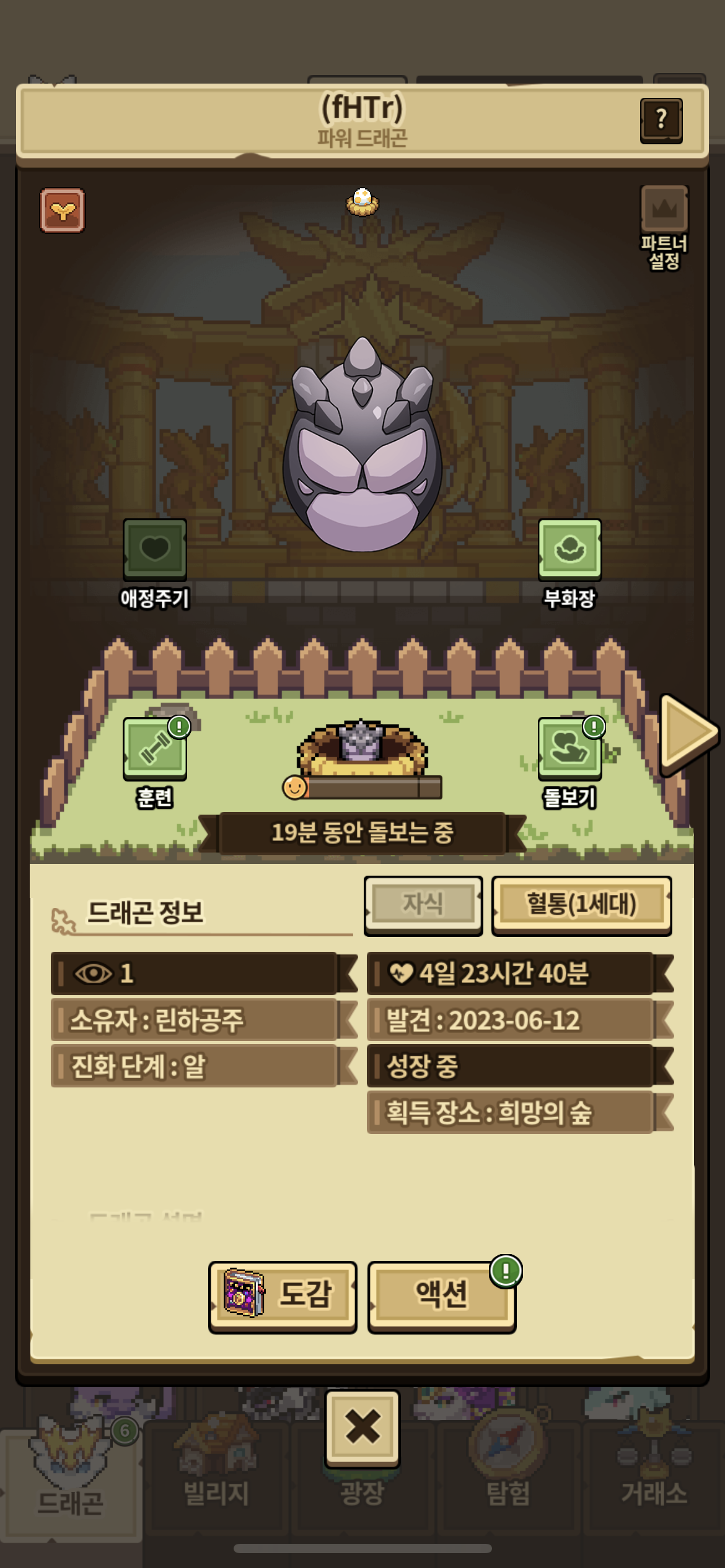Viewport: 725px width, 1568px height.
Task: Open the question mark help button
Action: [661, 120]
